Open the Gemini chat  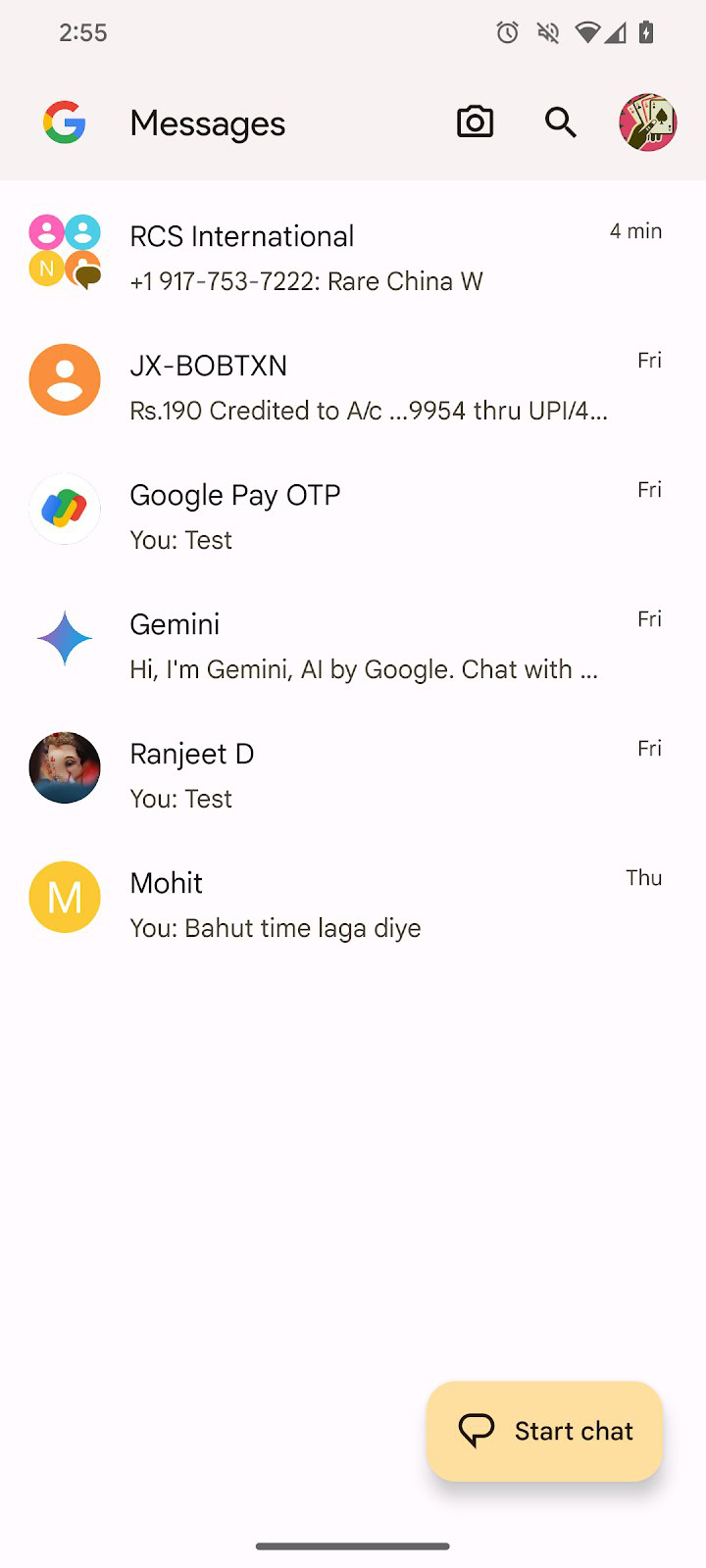pos(353,646)
